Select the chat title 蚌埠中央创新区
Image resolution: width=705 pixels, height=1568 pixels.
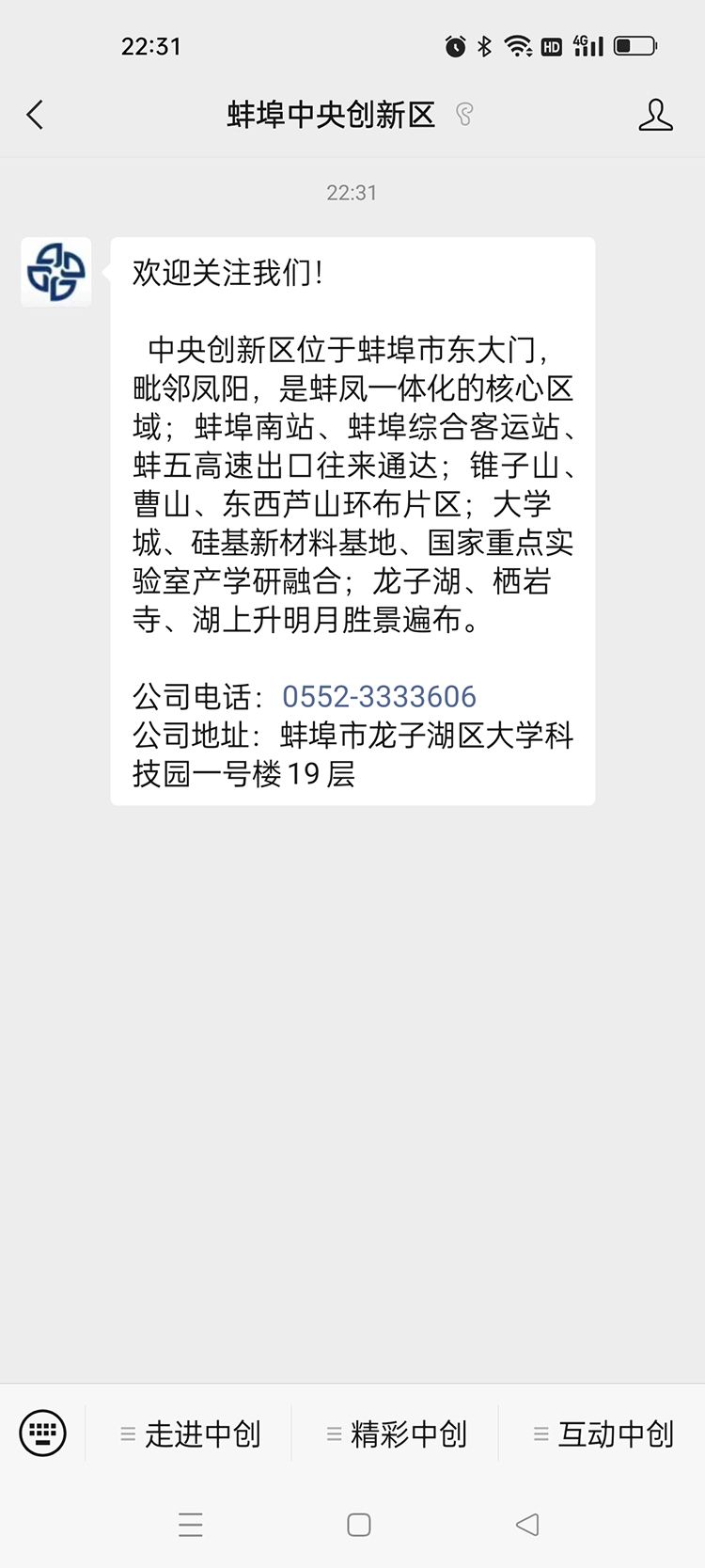332,114
